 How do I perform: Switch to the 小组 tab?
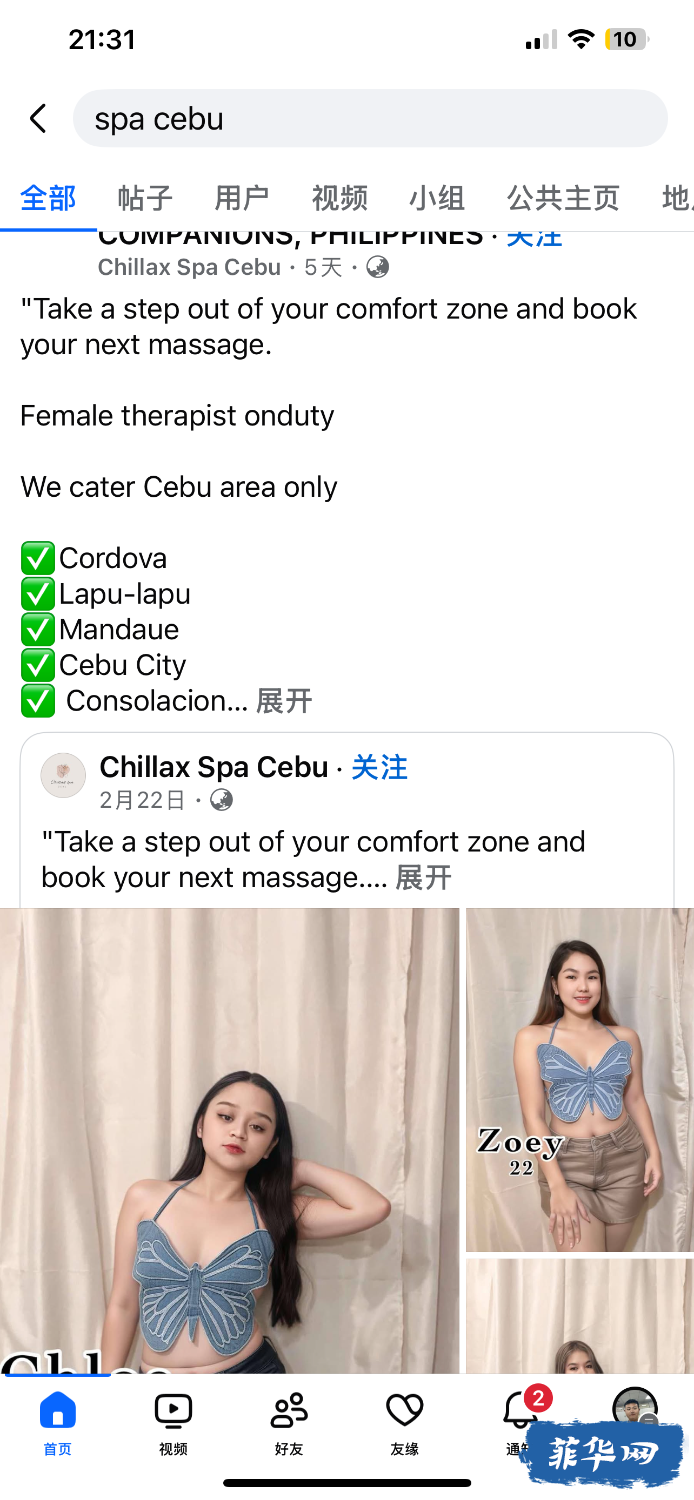point(437,198)
